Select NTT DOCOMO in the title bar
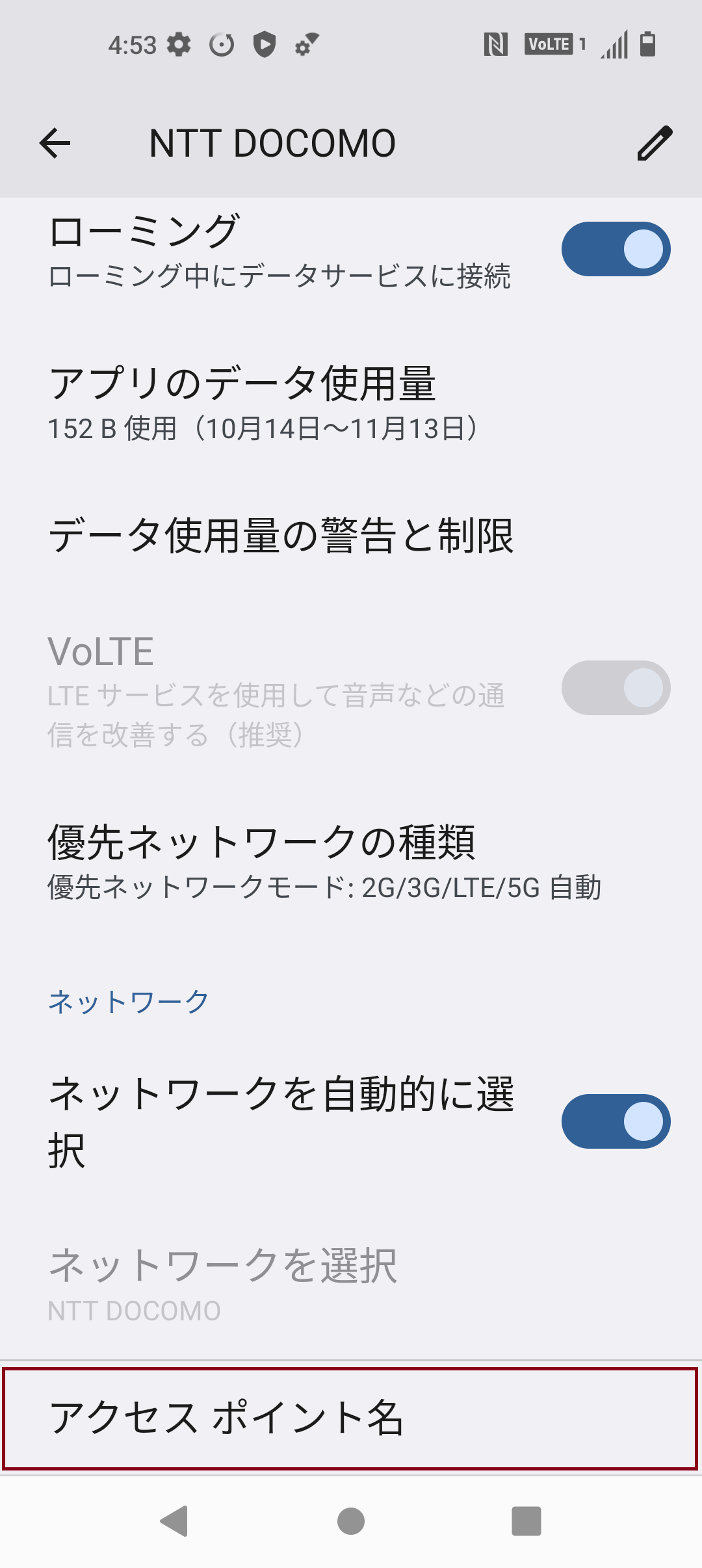 pos(273,142)
